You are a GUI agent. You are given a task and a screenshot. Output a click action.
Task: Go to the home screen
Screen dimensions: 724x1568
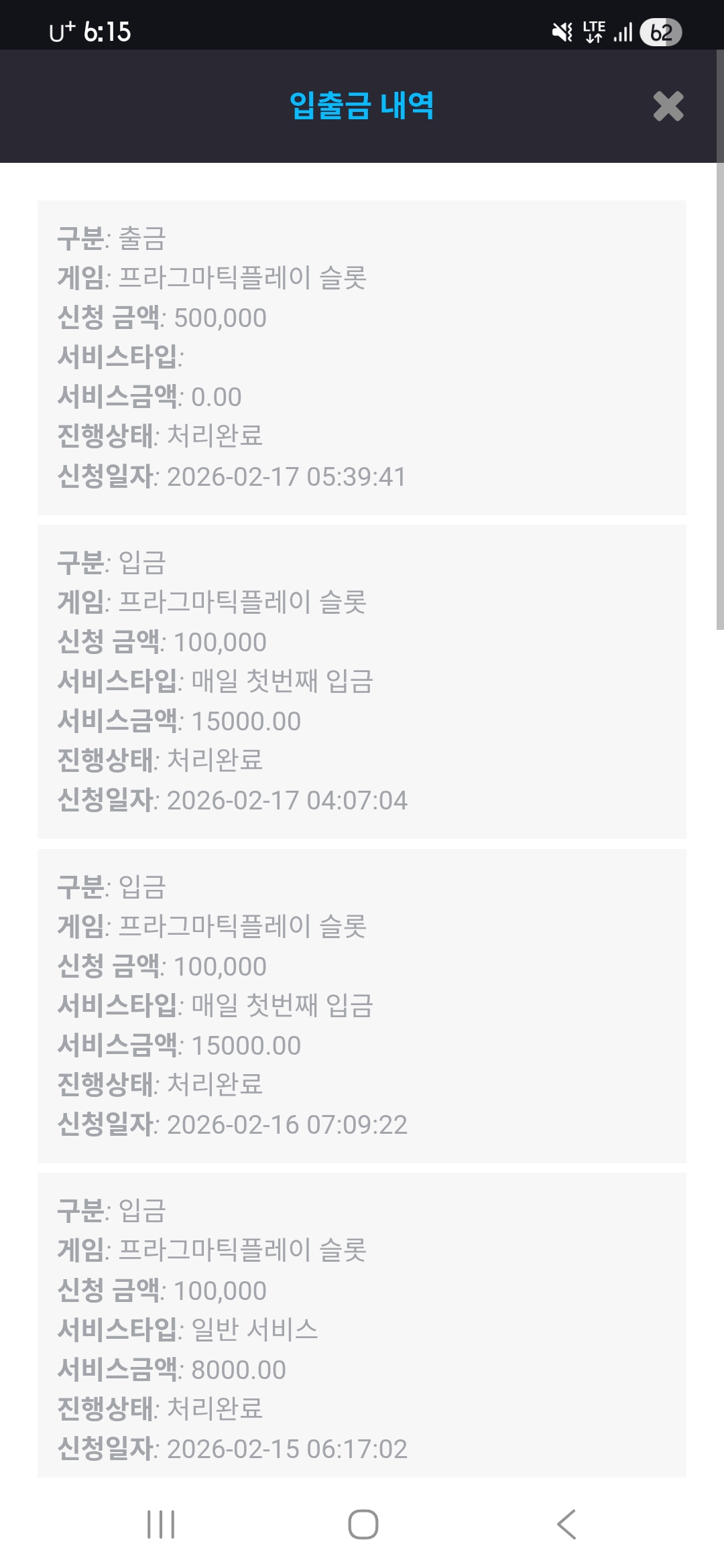363,1524
